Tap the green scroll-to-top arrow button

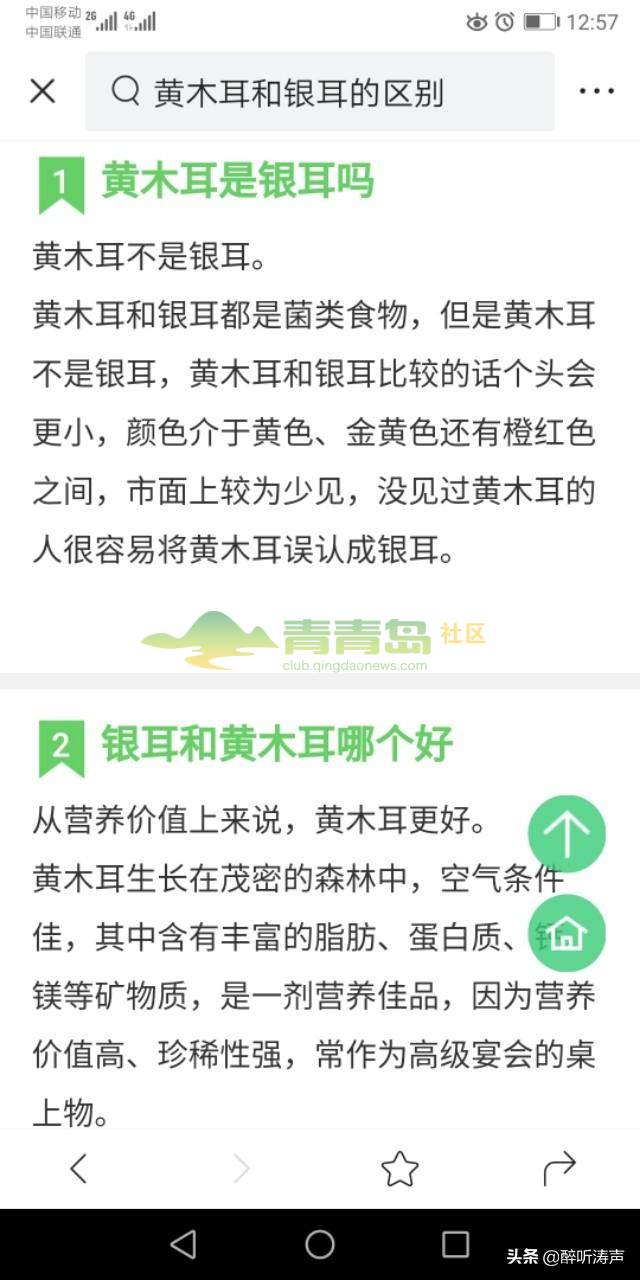(x=567, y=834)
